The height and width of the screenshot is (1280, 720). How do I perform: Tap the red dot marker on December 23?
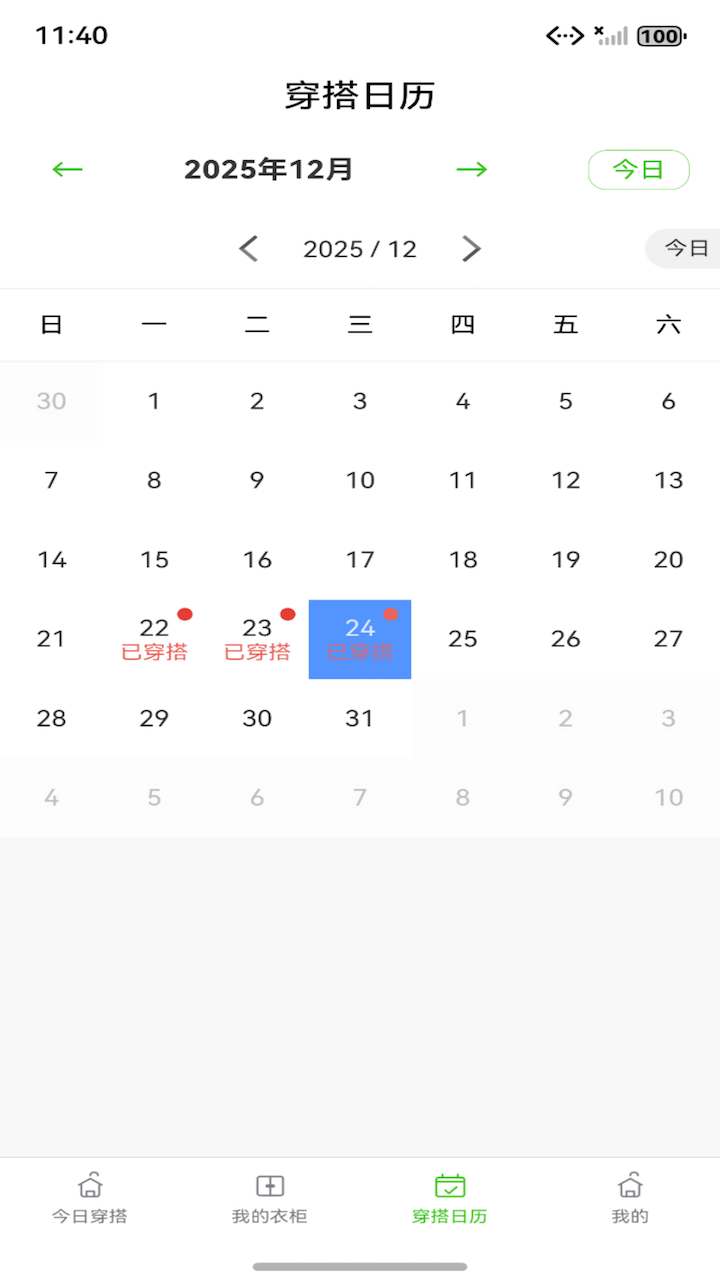pyautogui.click(x=288, y=613)
